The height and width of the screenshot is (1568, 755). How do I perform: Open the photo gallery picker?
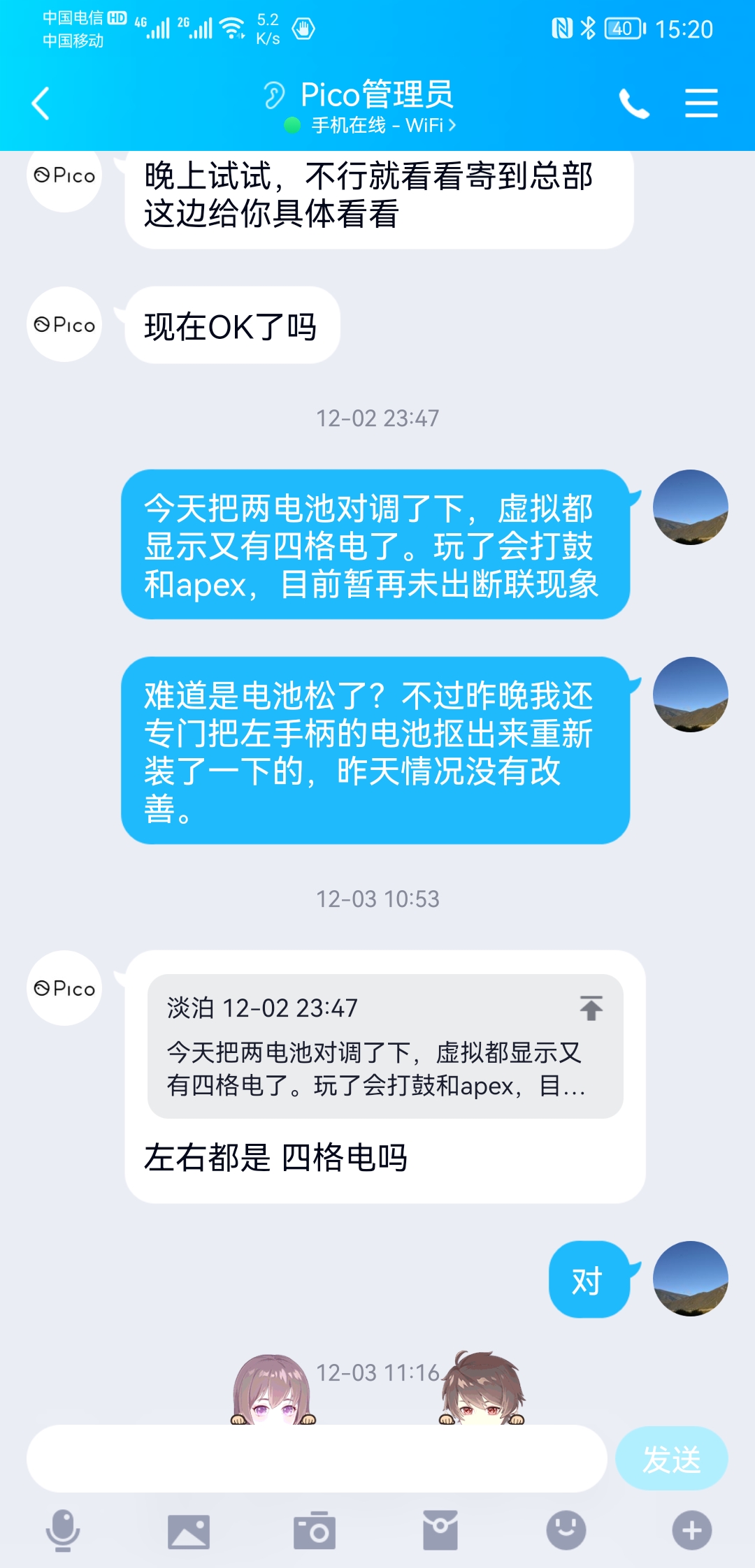tap(189, 1531)
